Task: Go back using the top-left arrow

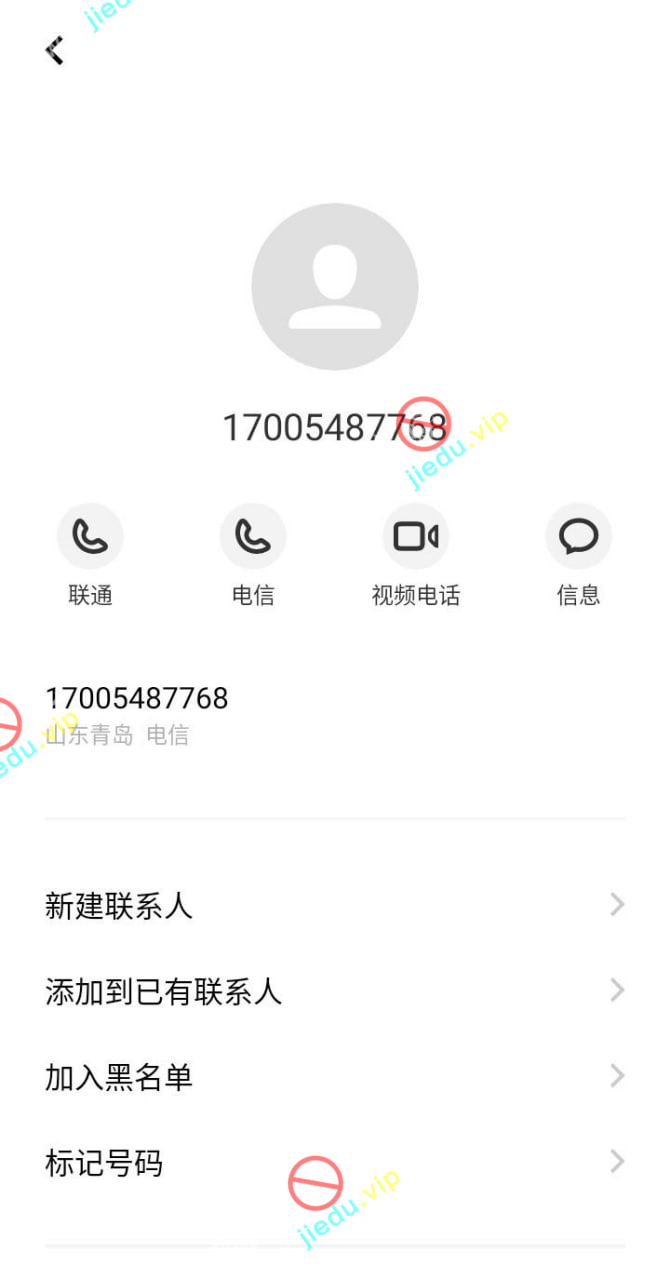Action: pos(55,50)
